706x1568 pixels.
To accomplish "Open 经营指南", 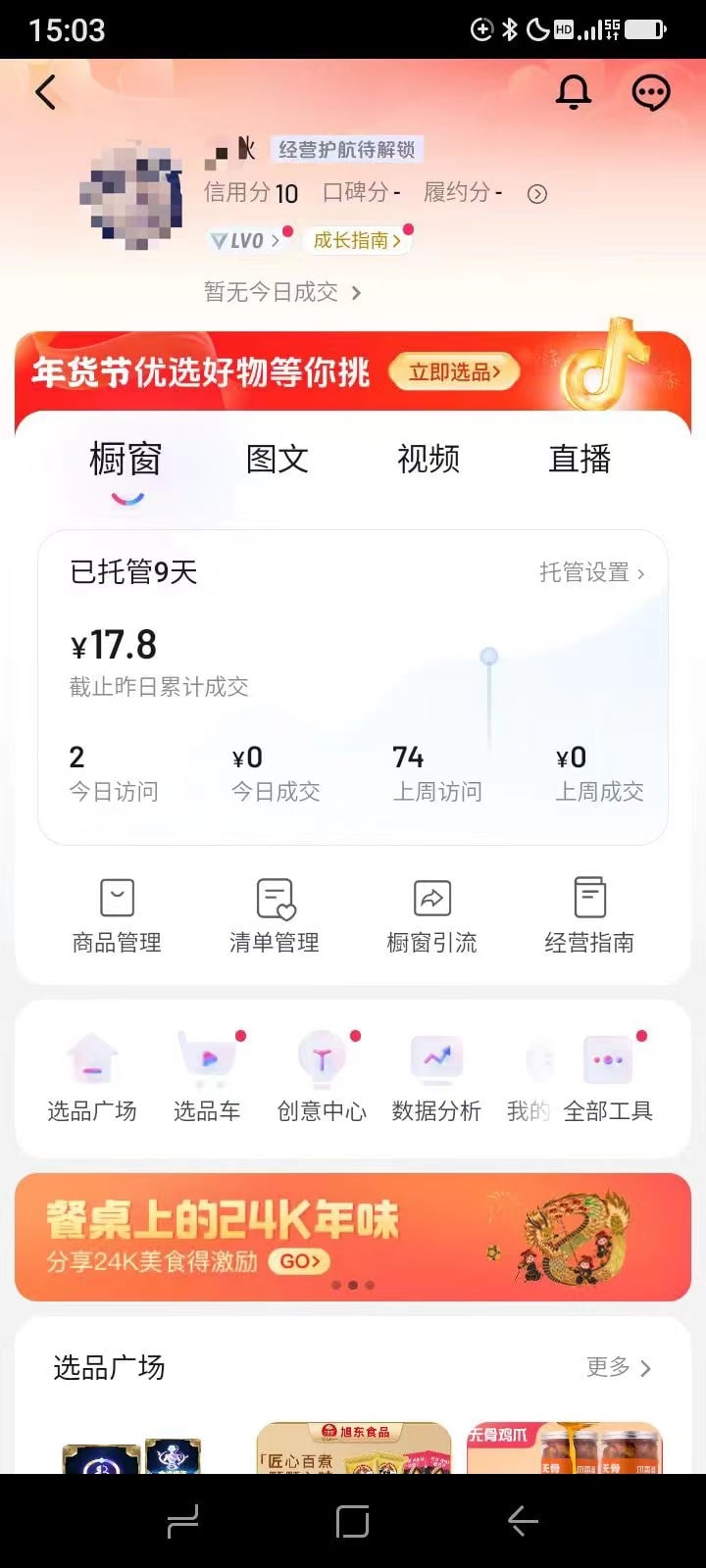I will [589, 915].
